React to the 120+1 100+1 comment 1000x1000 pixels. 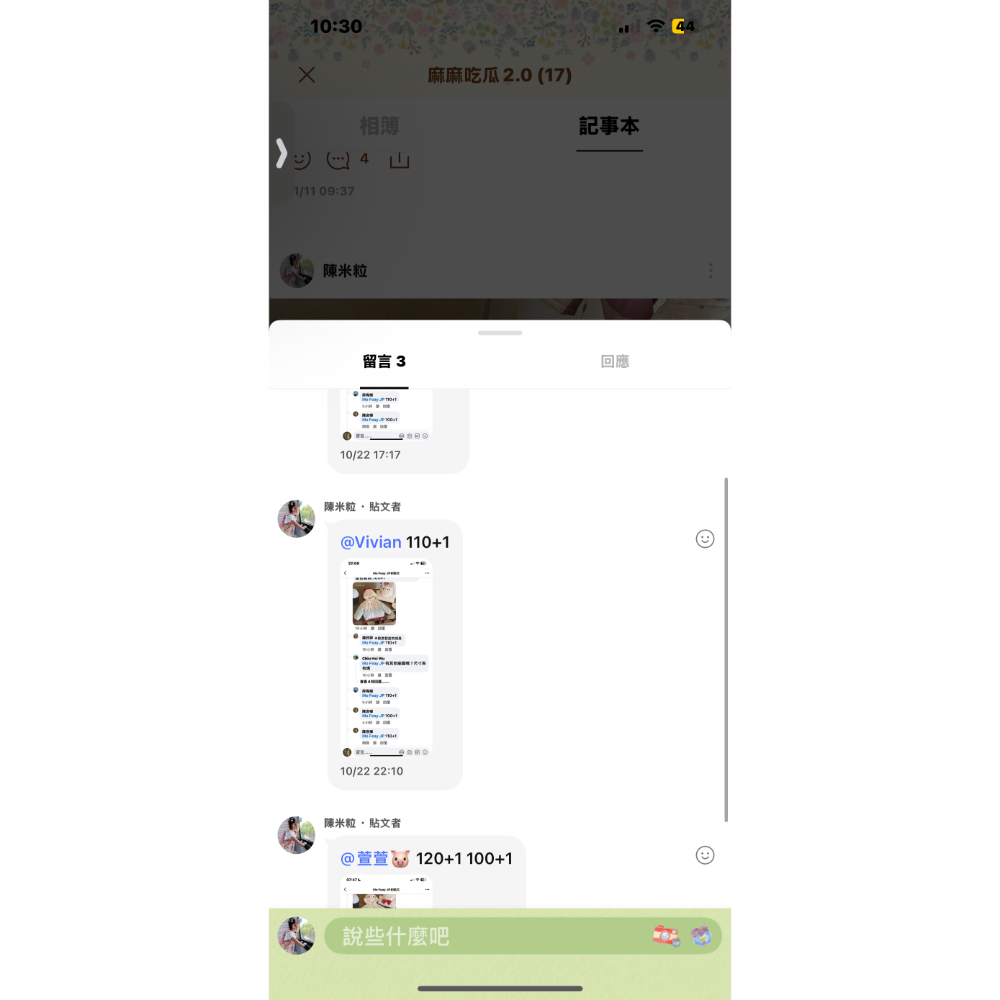point(705,855)
